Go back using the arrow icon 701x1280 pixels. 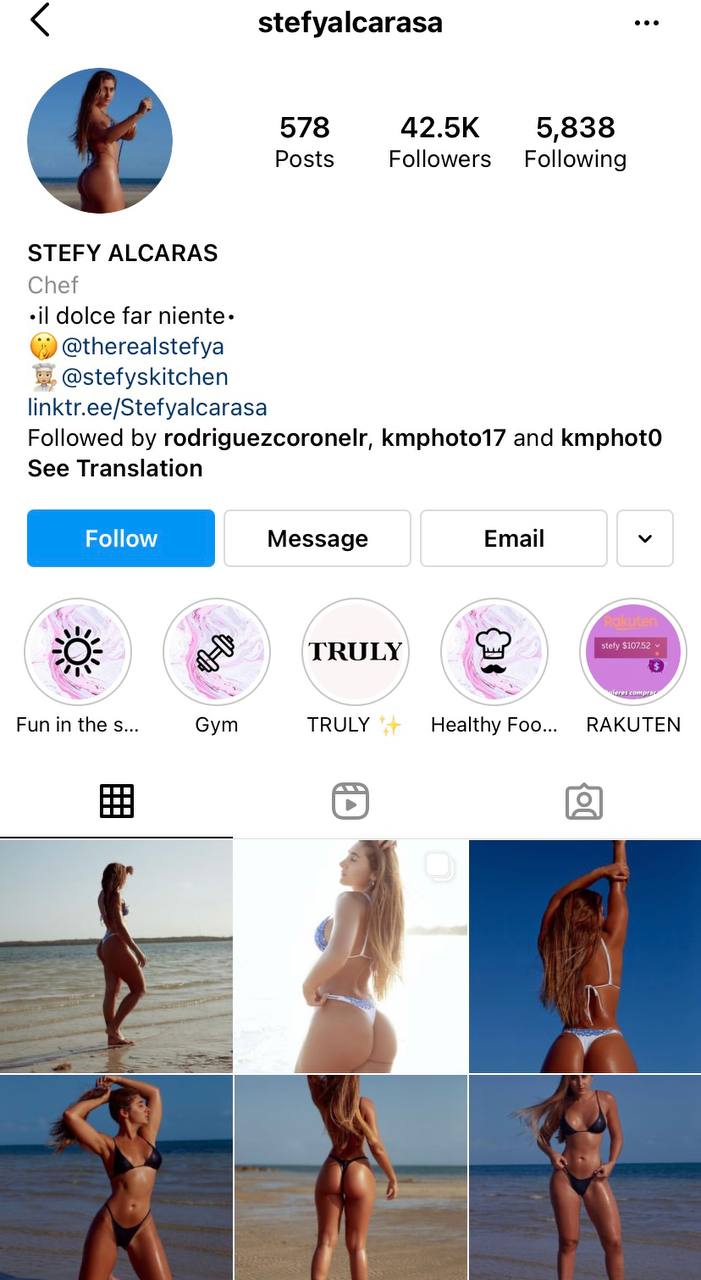click(x=40, y=21)
